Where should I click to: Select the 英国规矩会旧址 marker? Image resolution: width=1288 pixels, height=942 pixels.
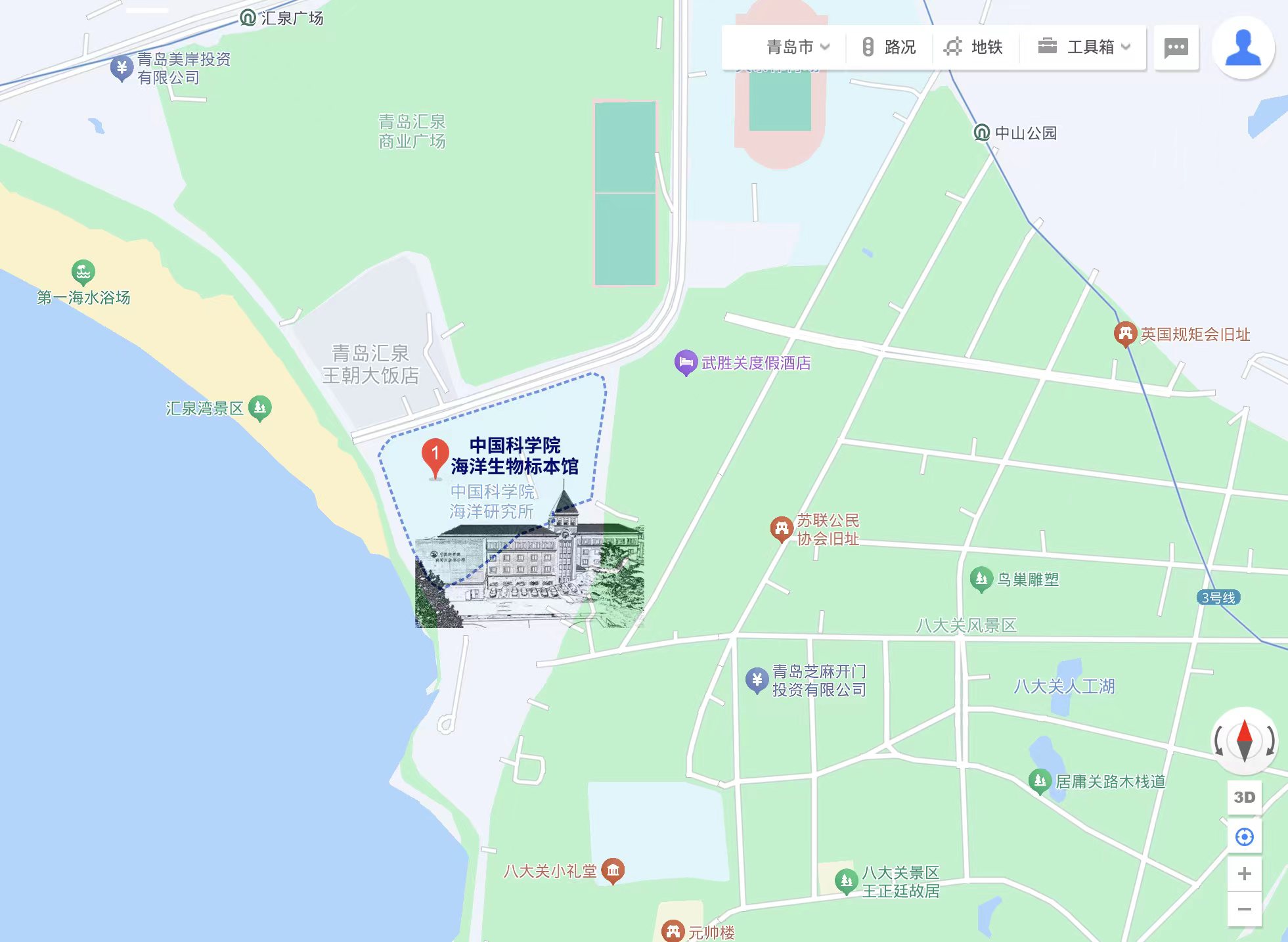tap(1125, 334)
